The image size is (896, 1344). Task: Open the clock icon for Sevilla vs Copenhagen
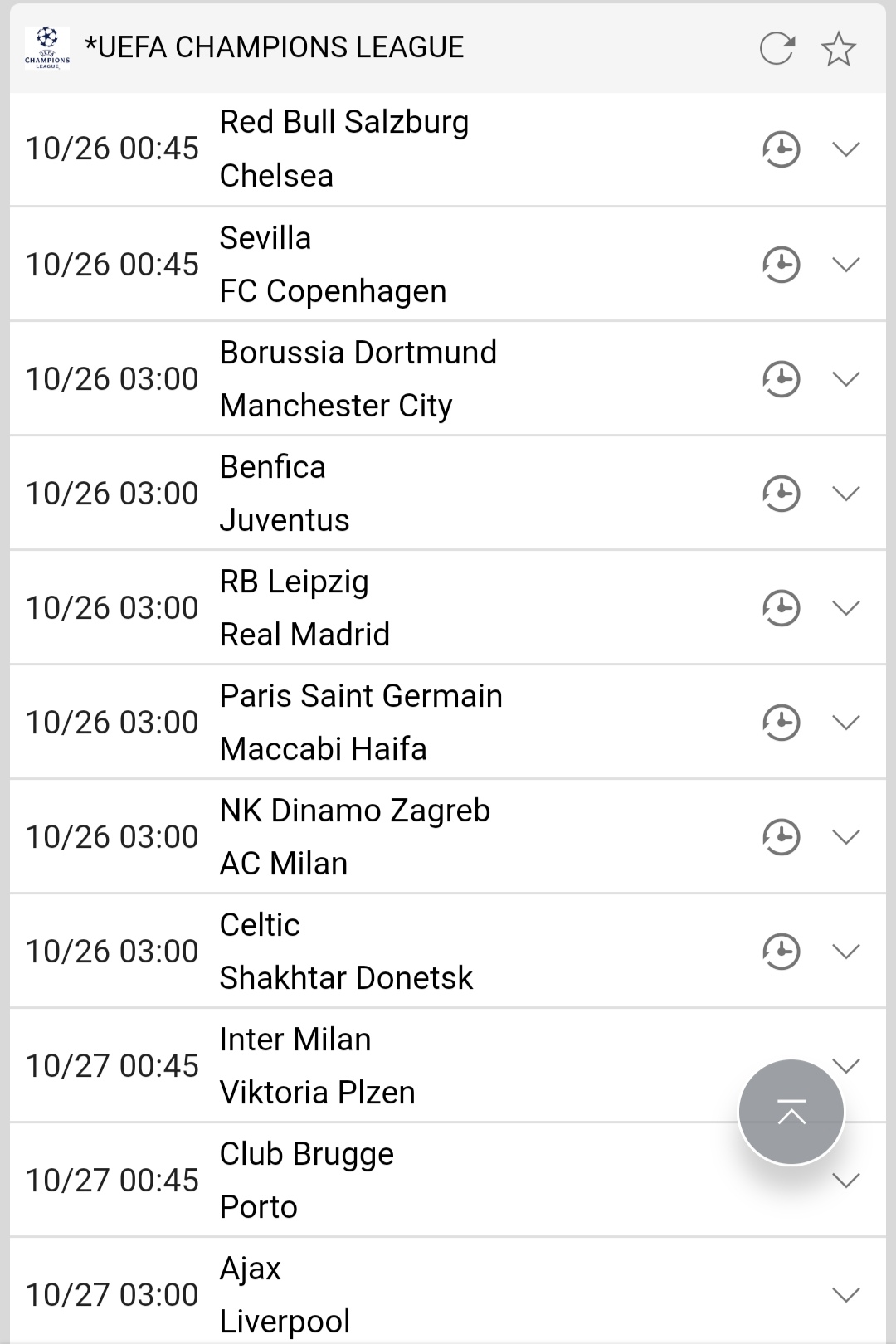781,265
